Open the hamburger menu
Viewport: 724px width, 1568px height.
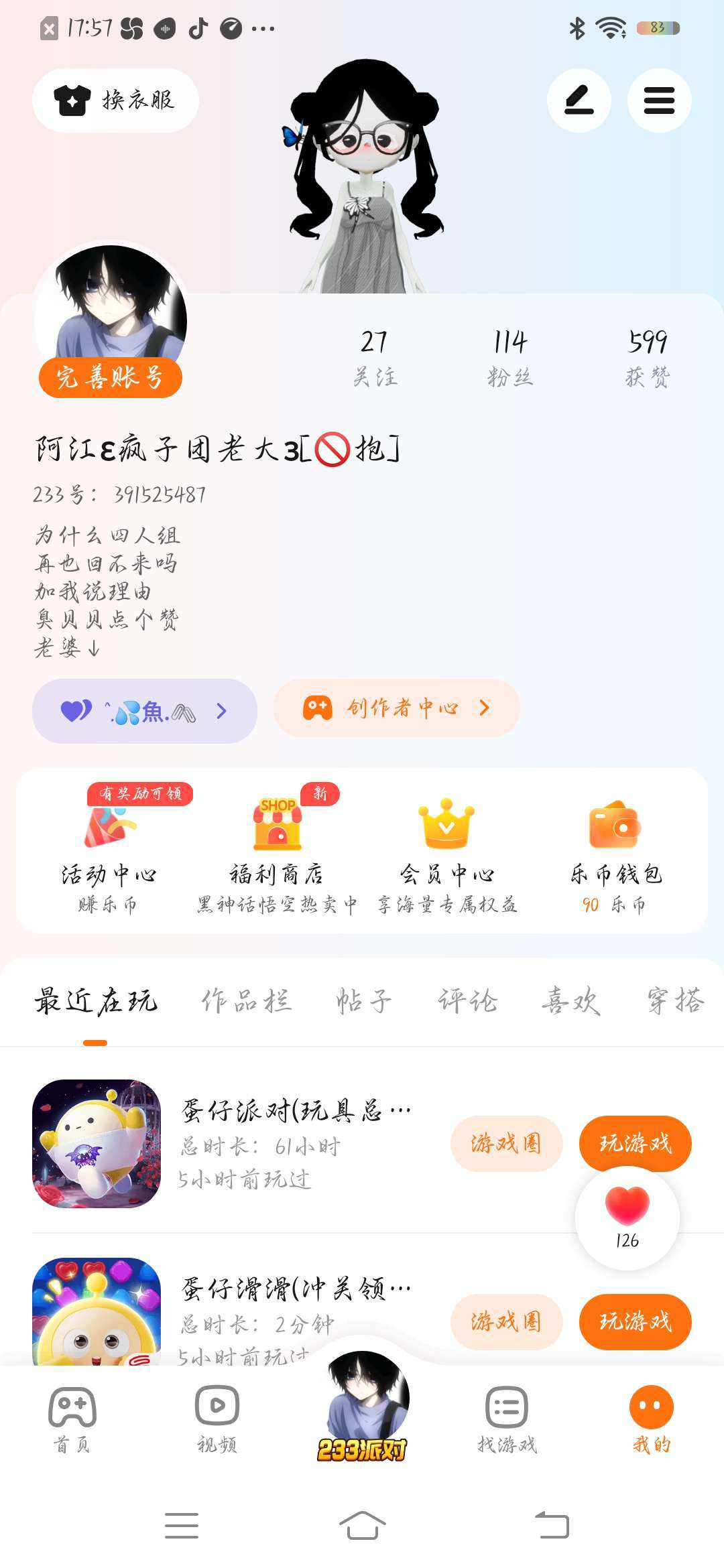point(659,101)
